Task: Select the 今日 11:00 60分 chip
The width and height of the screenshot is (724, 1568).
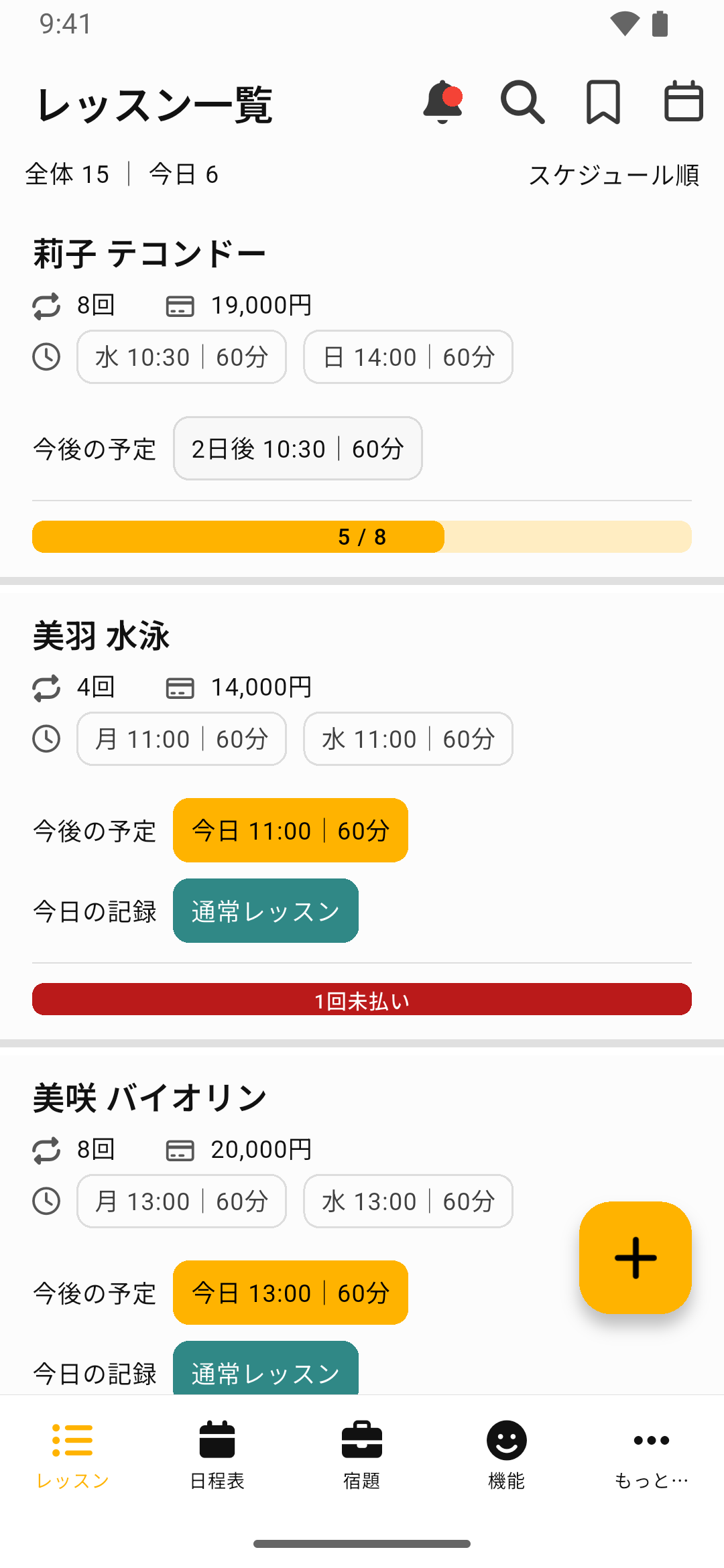Action: pos(290,830)
